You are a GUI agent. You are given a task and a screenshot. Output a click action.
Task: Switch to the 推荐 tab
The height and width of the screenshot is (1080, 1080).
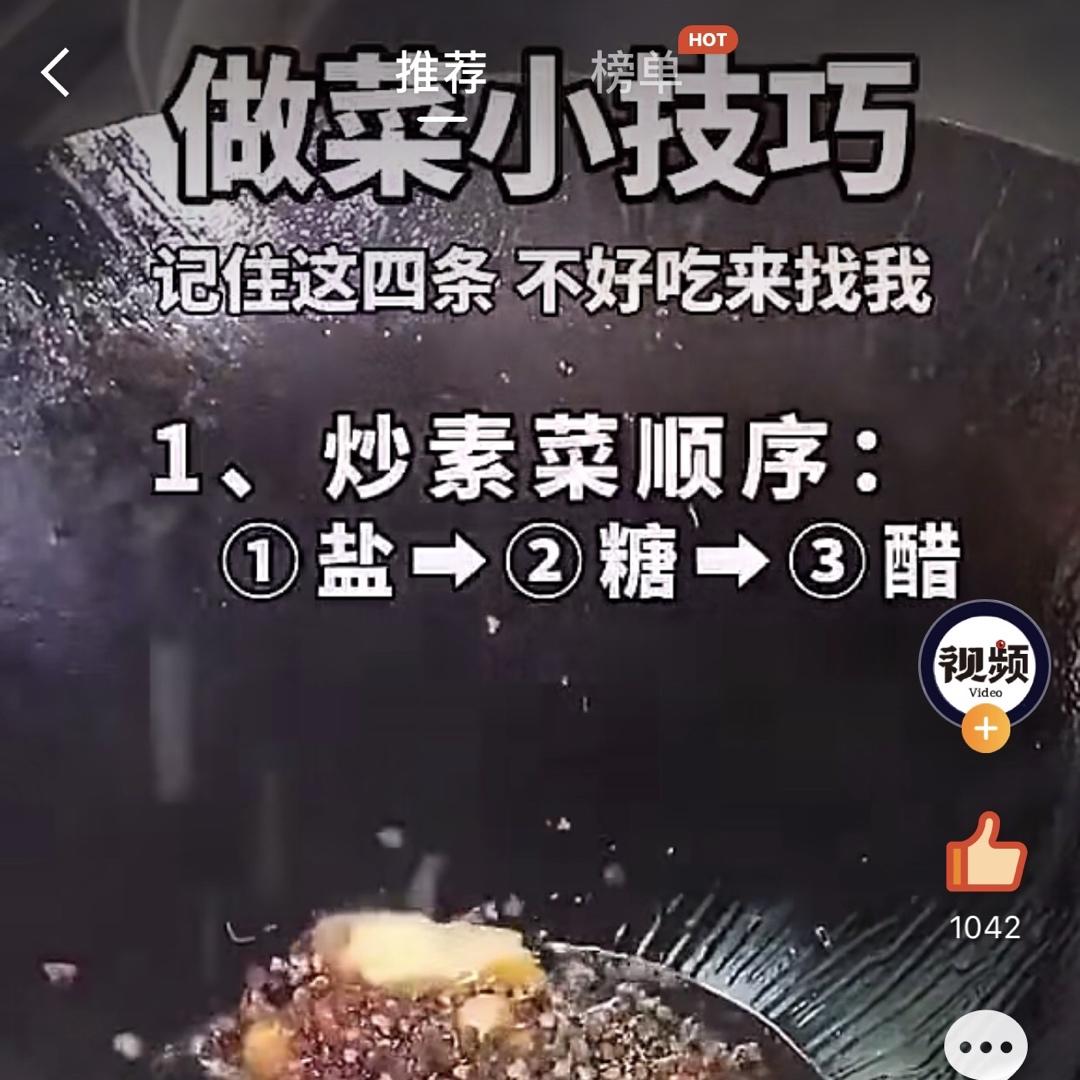point(441,73)
